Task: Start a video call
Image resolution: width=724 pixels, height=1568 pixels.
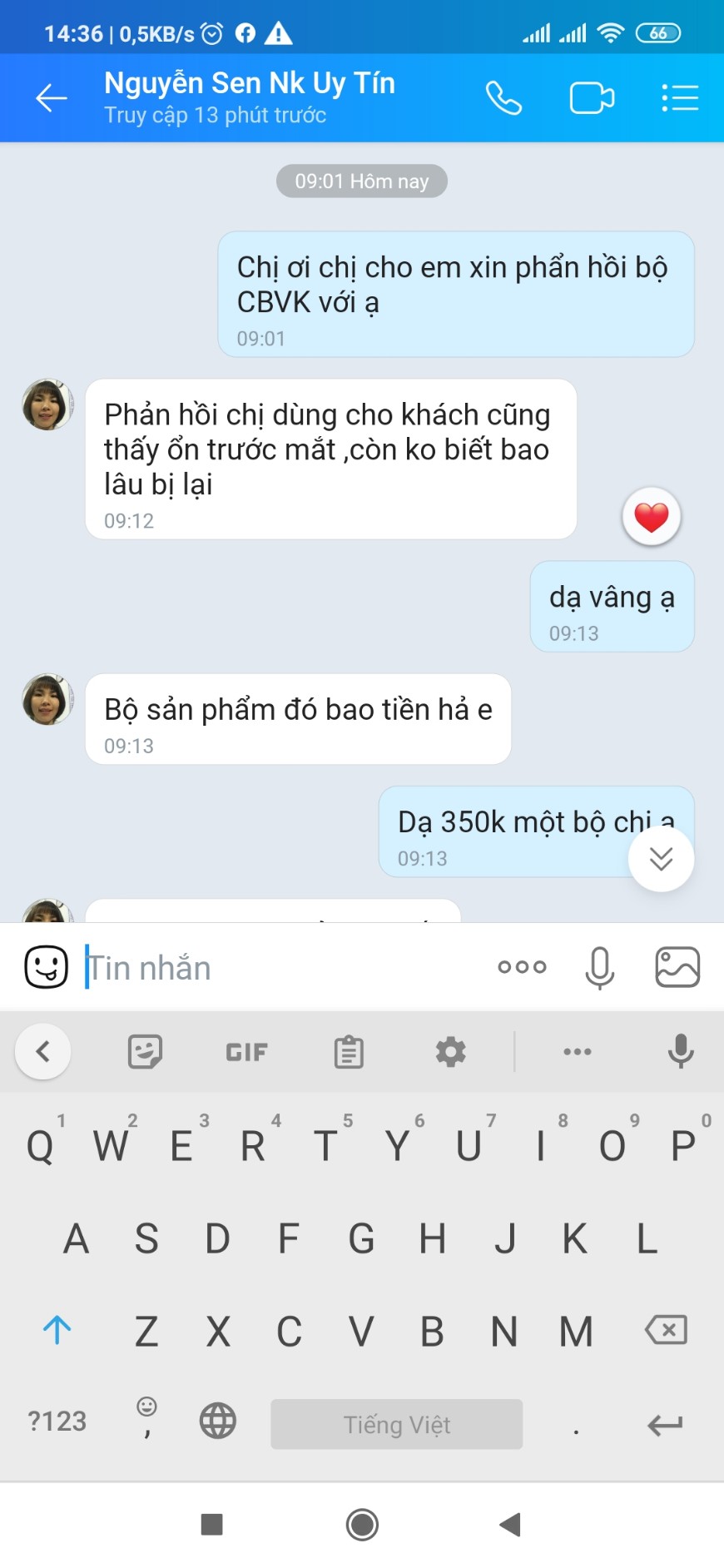Action: coord(592,98)
